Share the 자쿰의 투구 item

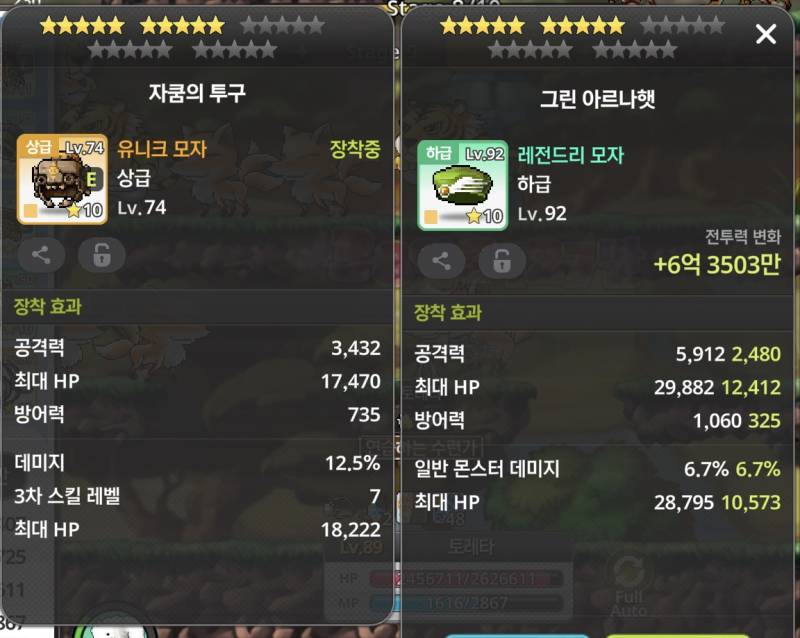pos(41,255)
